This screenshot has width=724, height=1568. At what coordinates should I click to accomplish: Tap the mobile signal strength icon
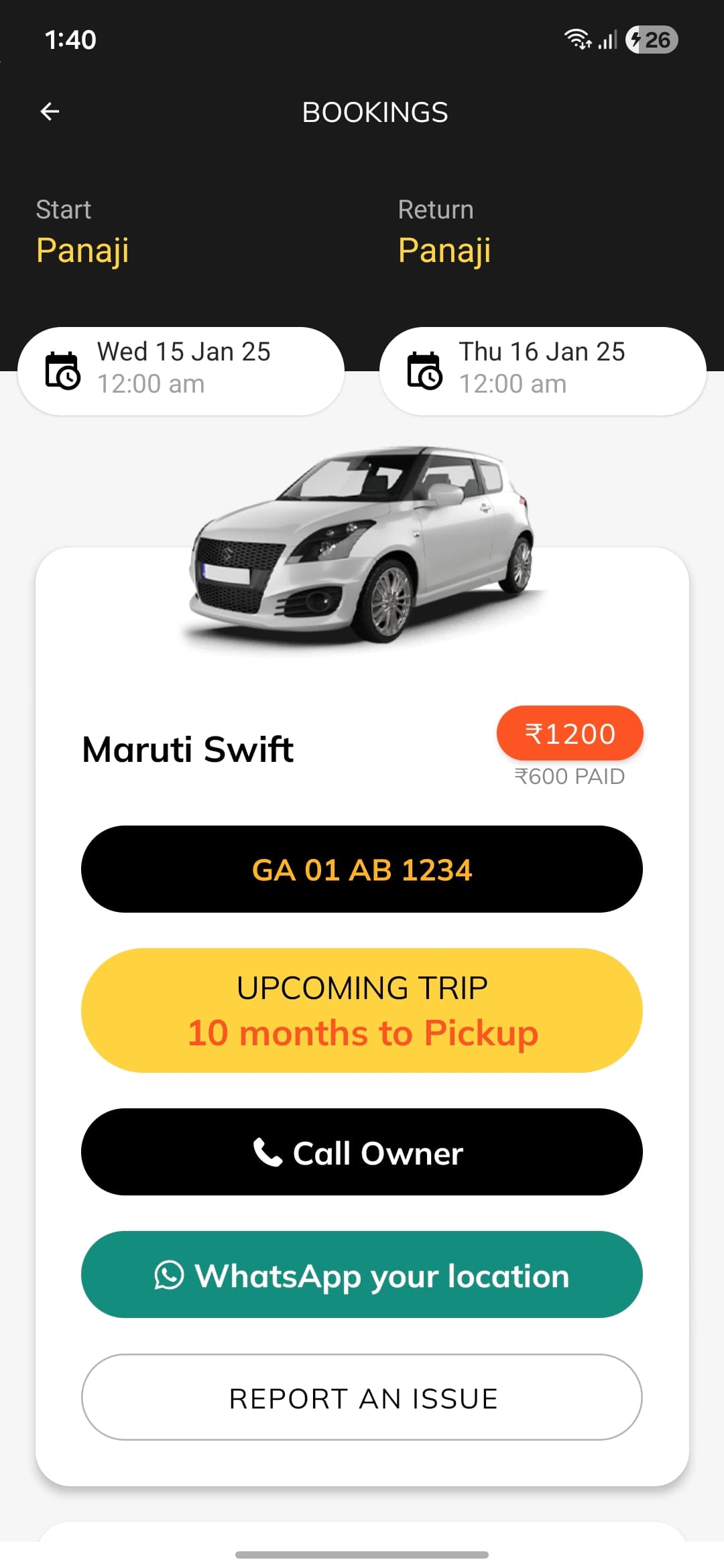point(607,40)
